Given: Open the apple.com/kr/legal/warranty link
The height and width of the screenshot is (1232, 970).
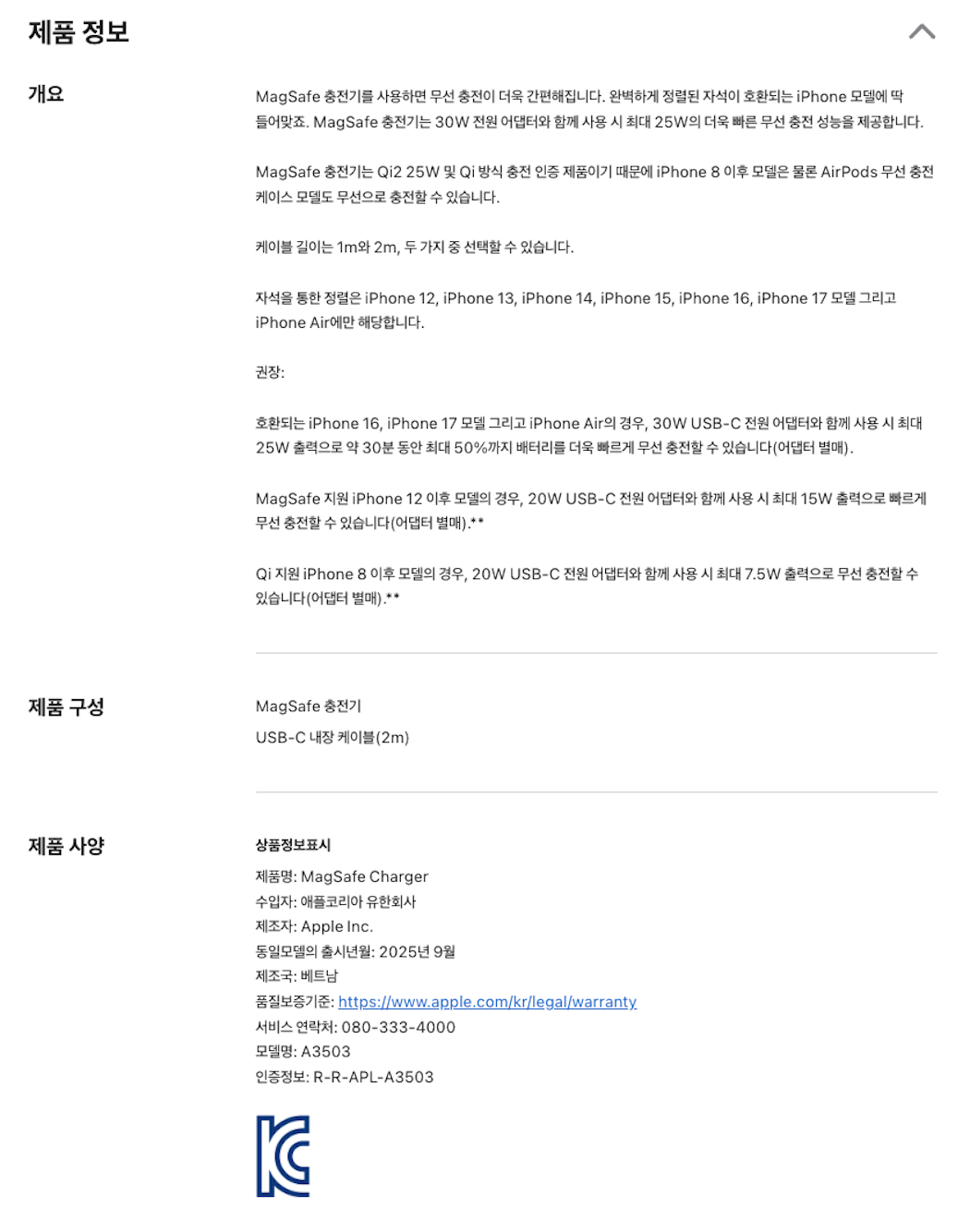Looking at the screenshot, I should (x=487, y=1002).
